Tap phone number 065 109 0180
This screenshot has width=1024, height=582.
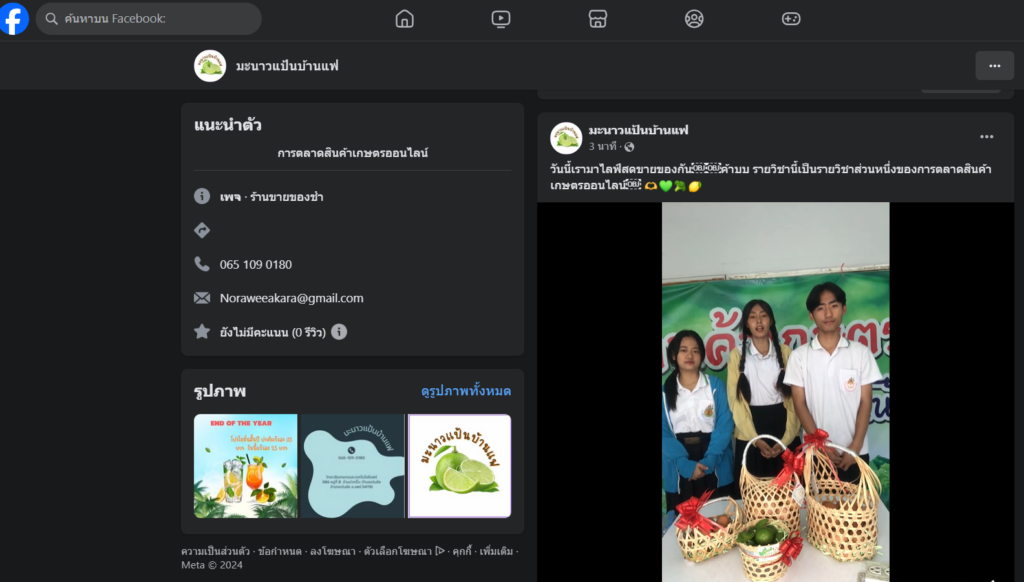point(256,264)
